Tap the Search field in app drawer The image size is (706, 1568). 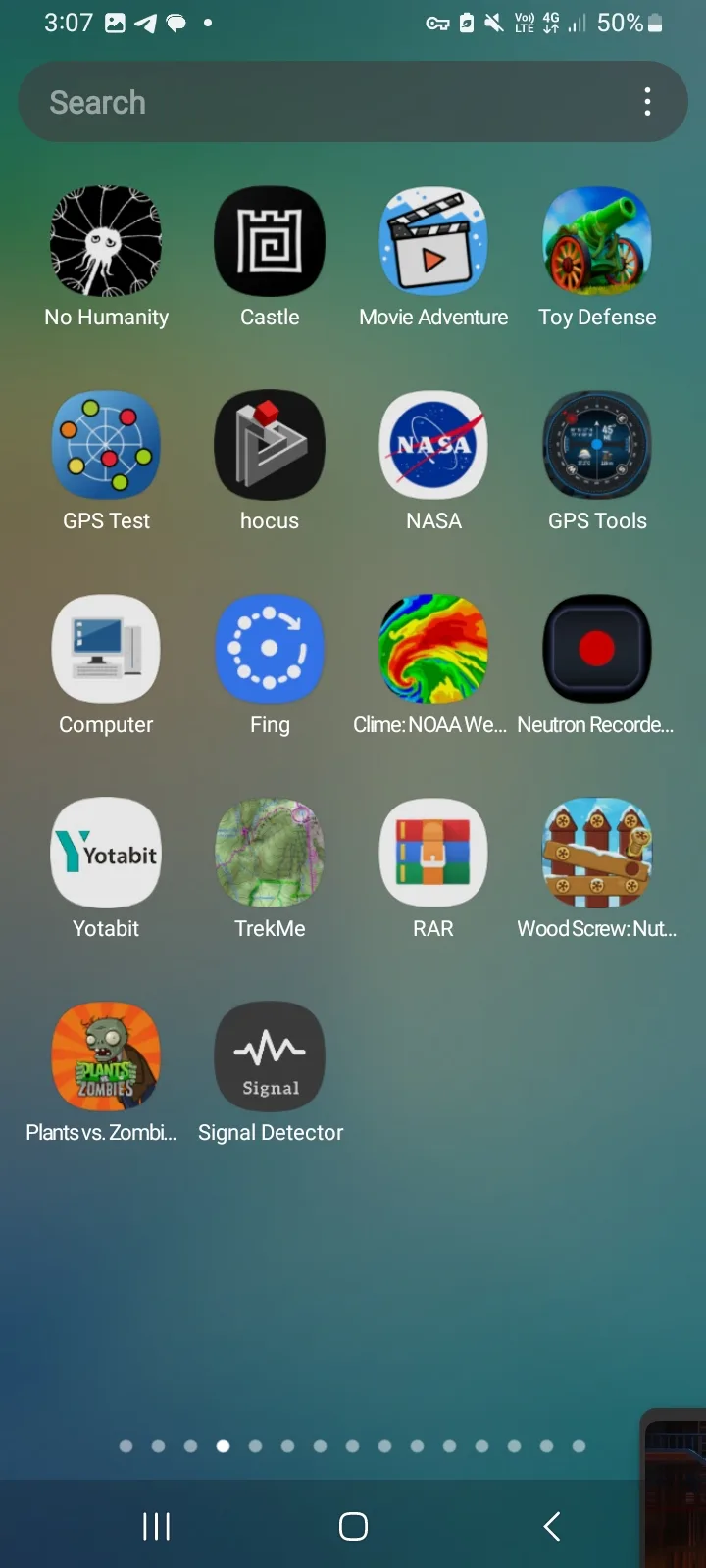324,102
